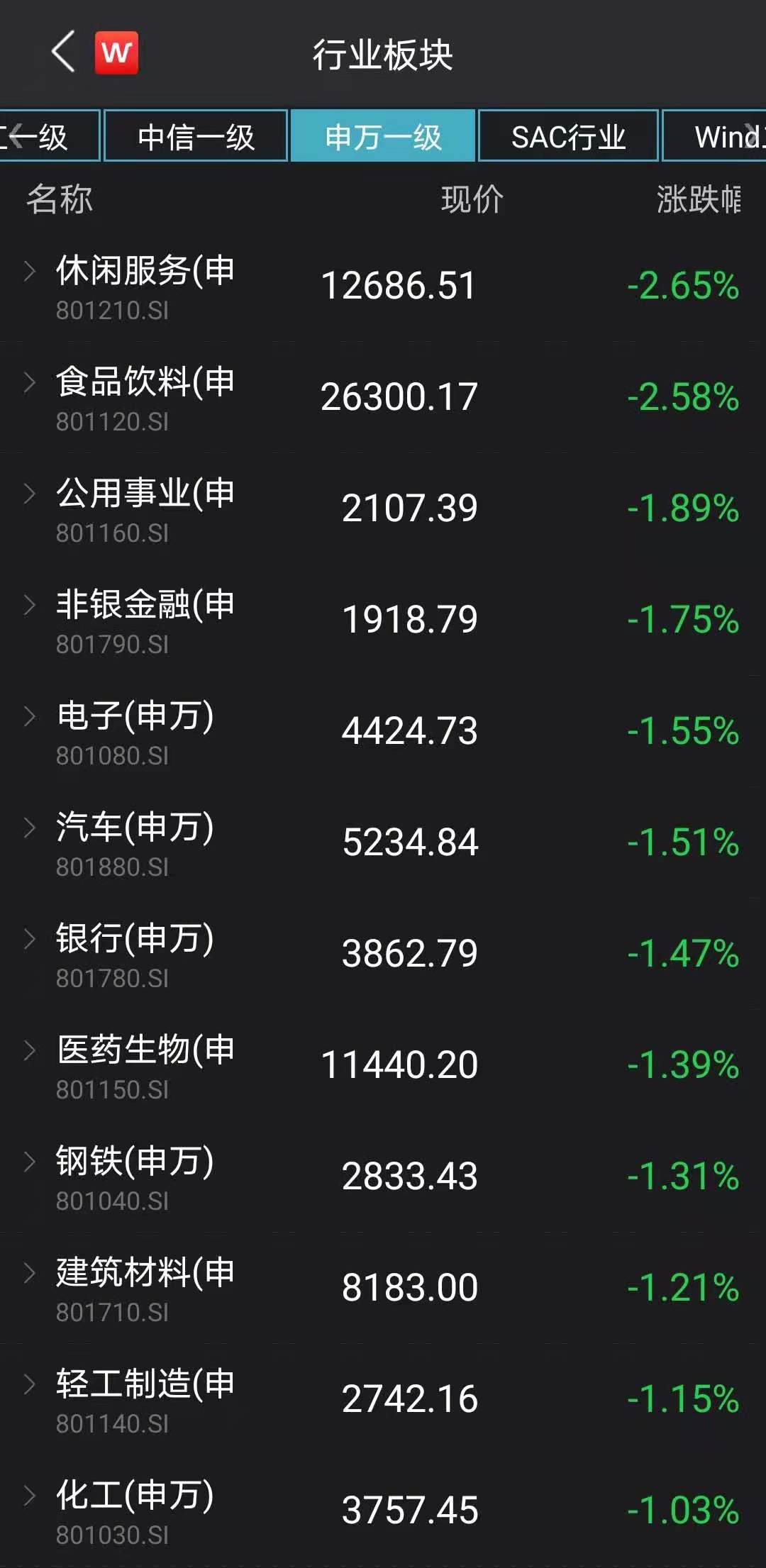This screenshot has width=766, height=1568.
Task: Open the 电子(申万) sector row
Action: point(383,732)
